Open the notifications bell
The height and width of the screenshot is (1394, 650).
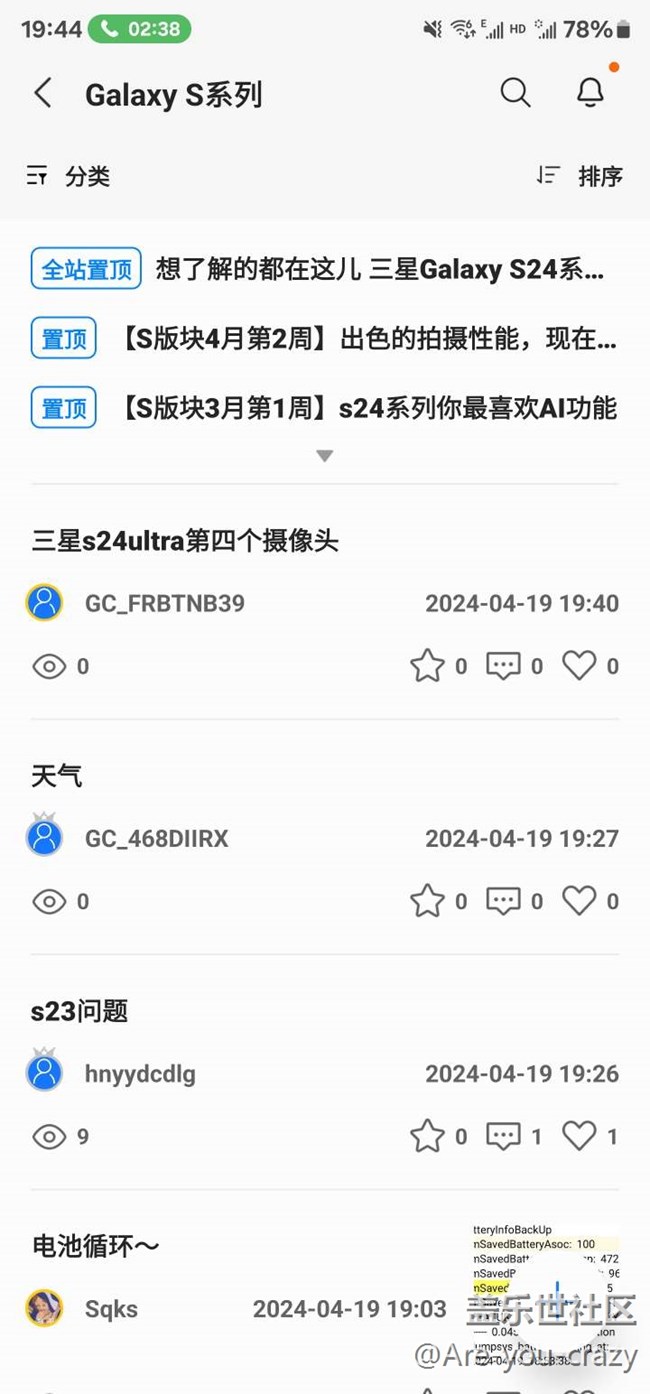(591, 93)
